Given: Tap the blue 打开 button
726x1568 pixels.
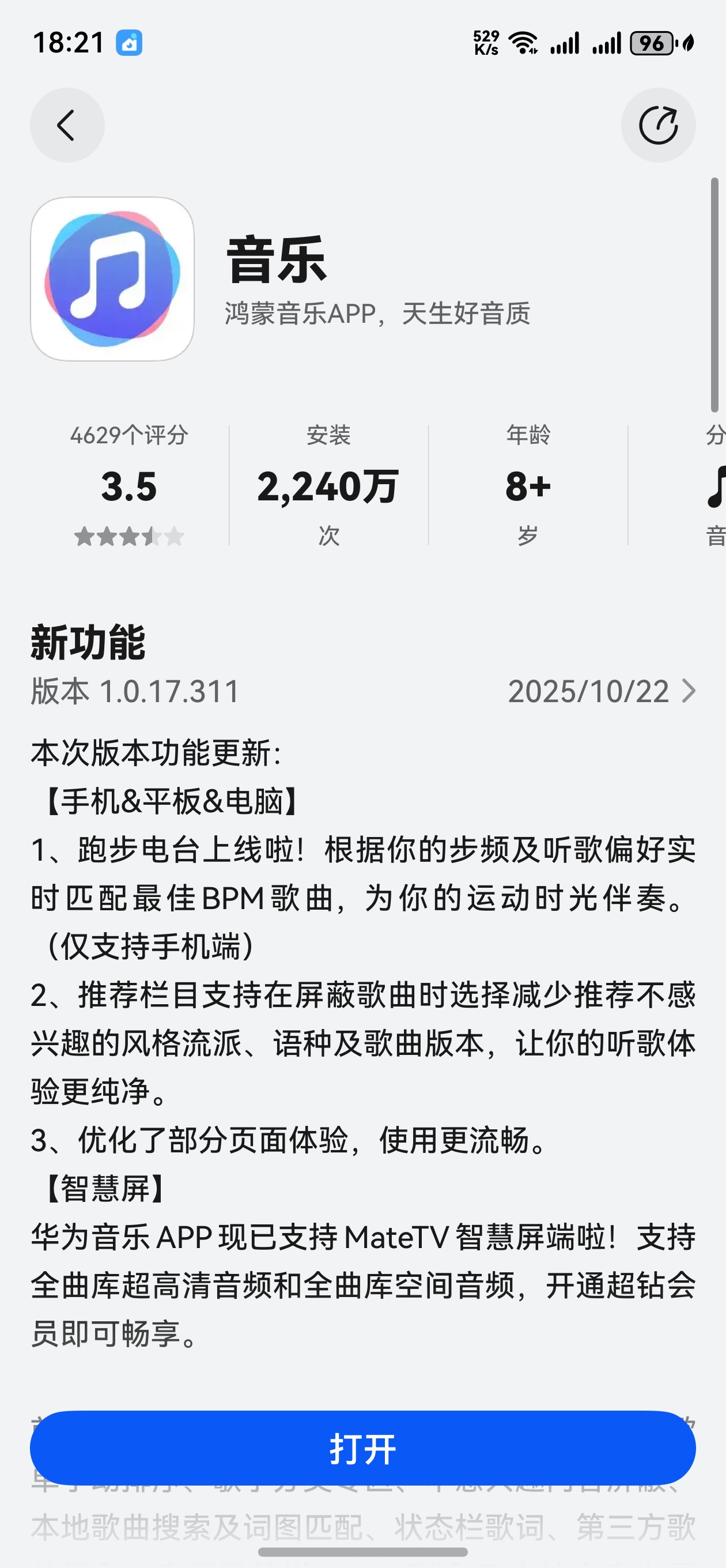Looking at the screenshot, I should [362, 1448].
